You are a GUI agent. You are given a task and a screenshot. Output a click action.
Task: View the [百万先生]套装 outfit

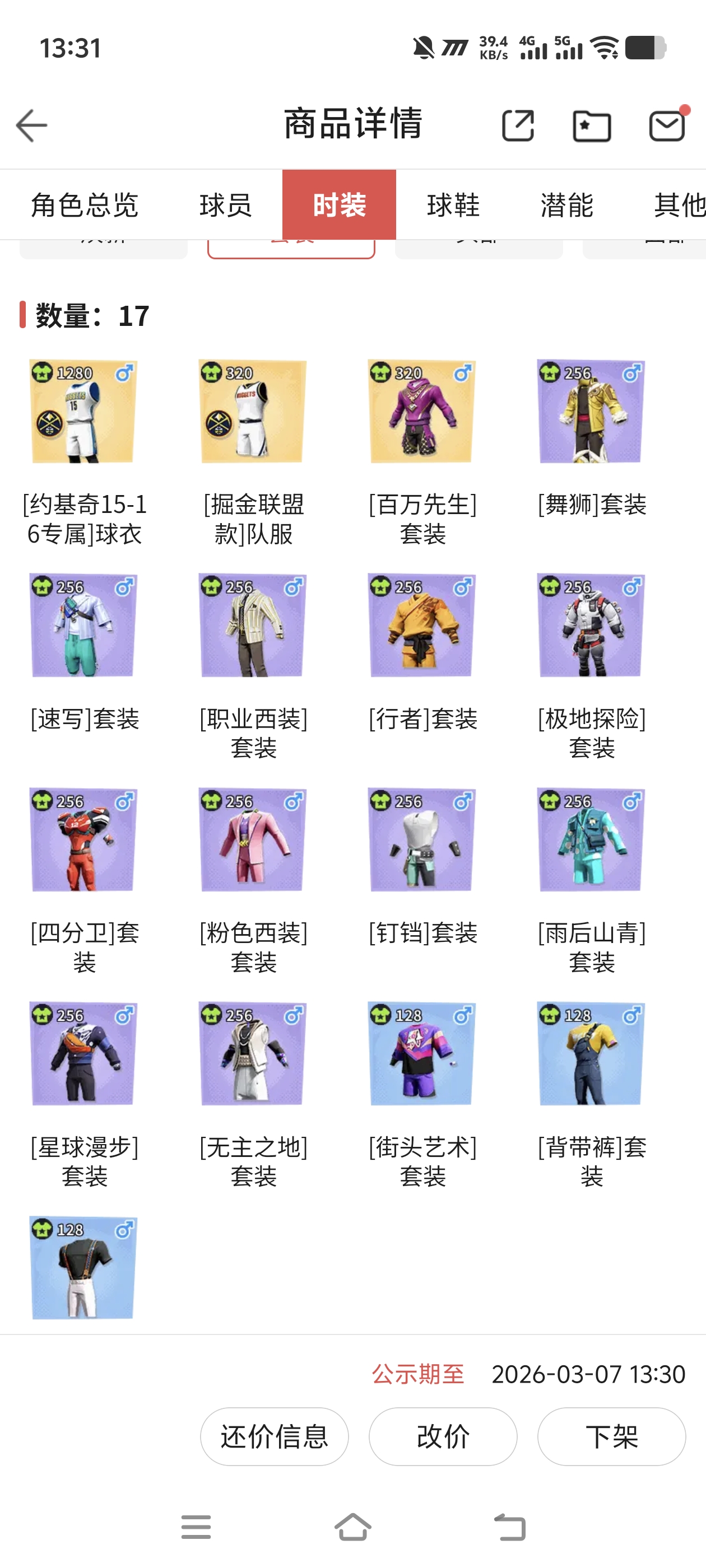point(422,412)
